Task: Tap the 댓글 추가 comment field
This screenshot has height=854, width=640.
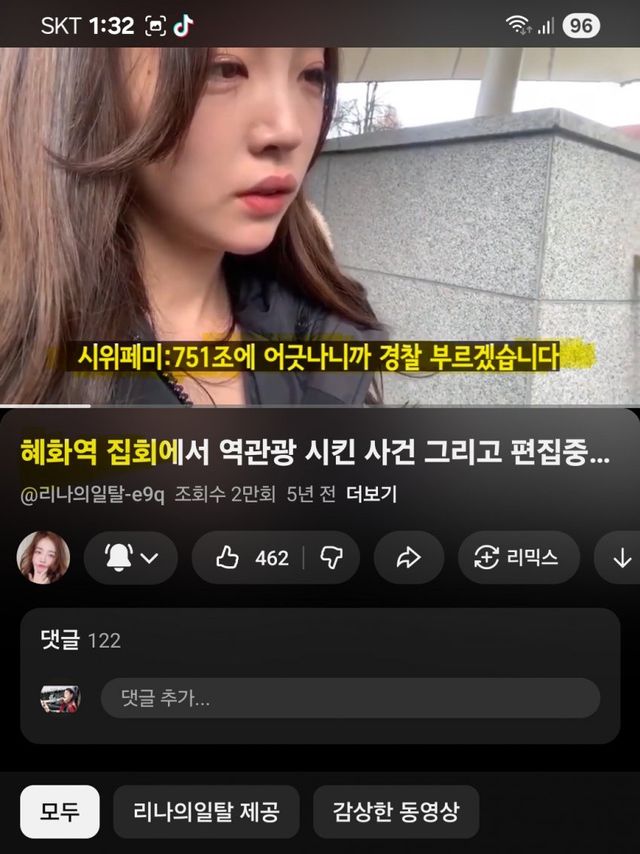Action: (x=350, y=698)
